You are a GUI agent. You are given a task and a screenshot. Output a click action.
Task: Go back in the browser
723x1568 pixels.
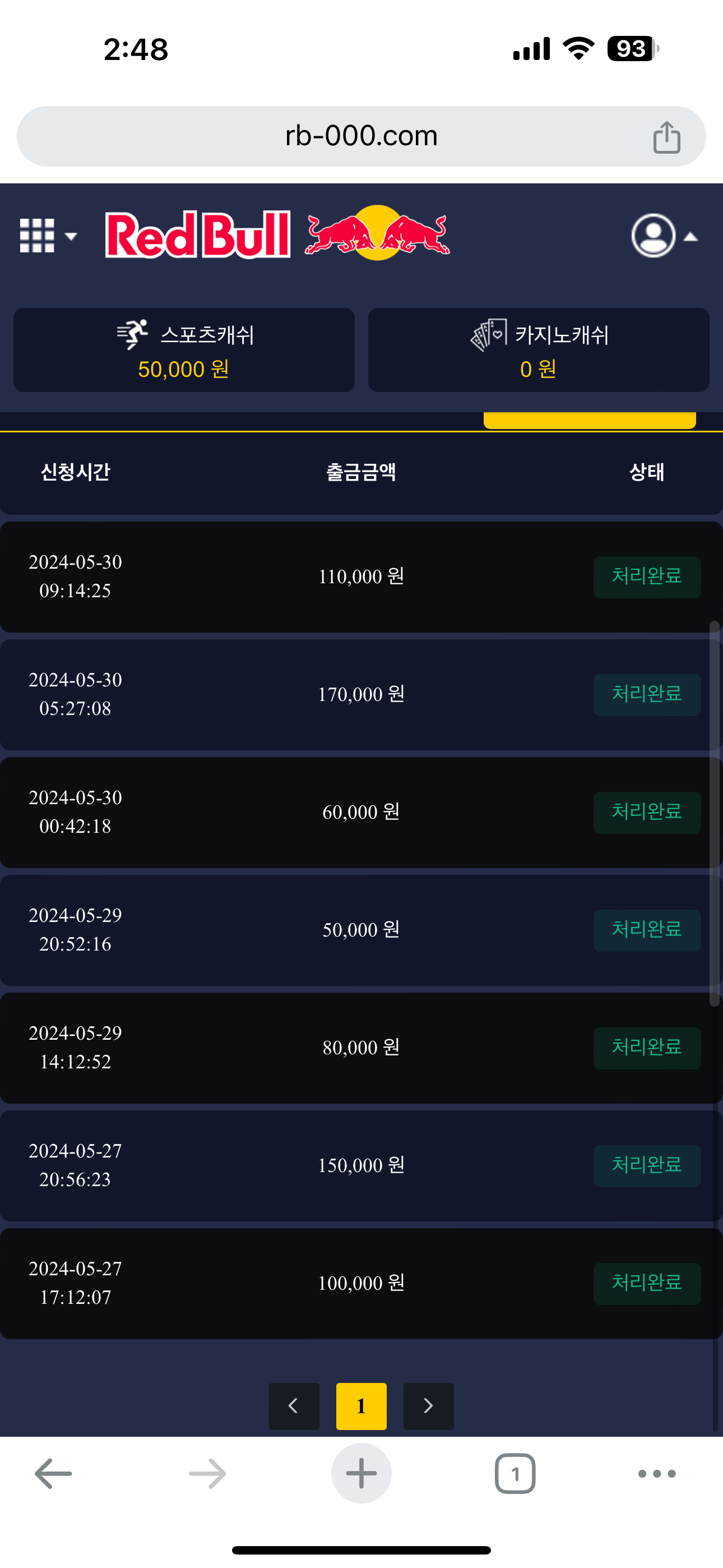tap(54, 1474)
